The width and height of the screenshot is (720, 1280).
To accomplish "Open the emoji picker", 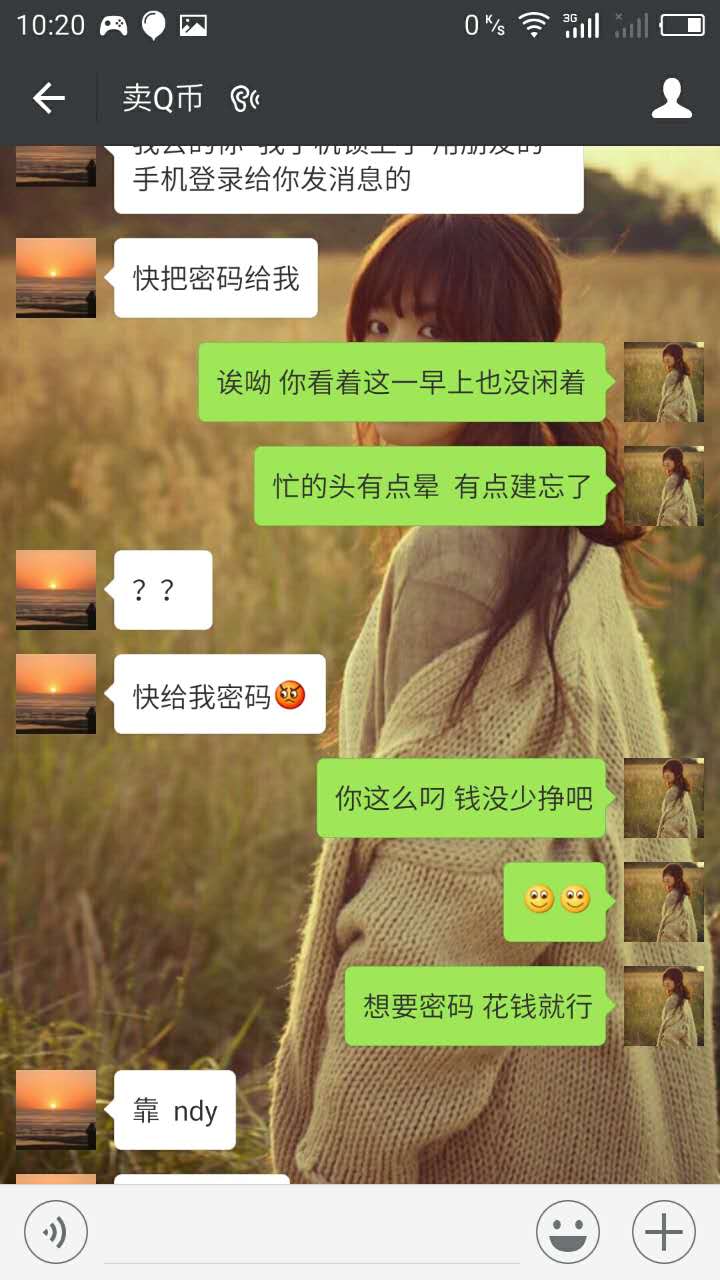I will click(567, 1232).
